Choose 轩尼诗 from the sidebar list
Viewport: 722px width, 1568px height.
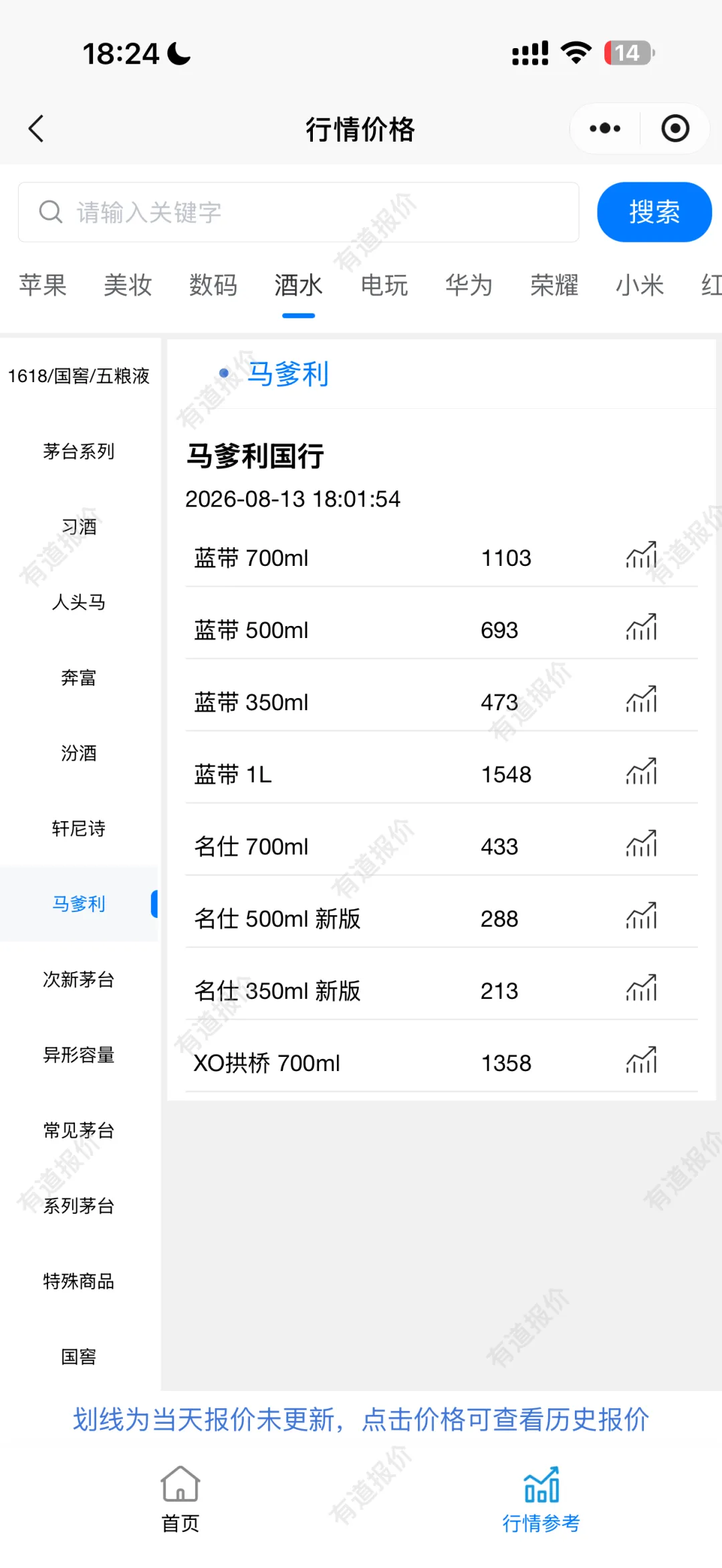pyautogui.click(x=79, y=829)
